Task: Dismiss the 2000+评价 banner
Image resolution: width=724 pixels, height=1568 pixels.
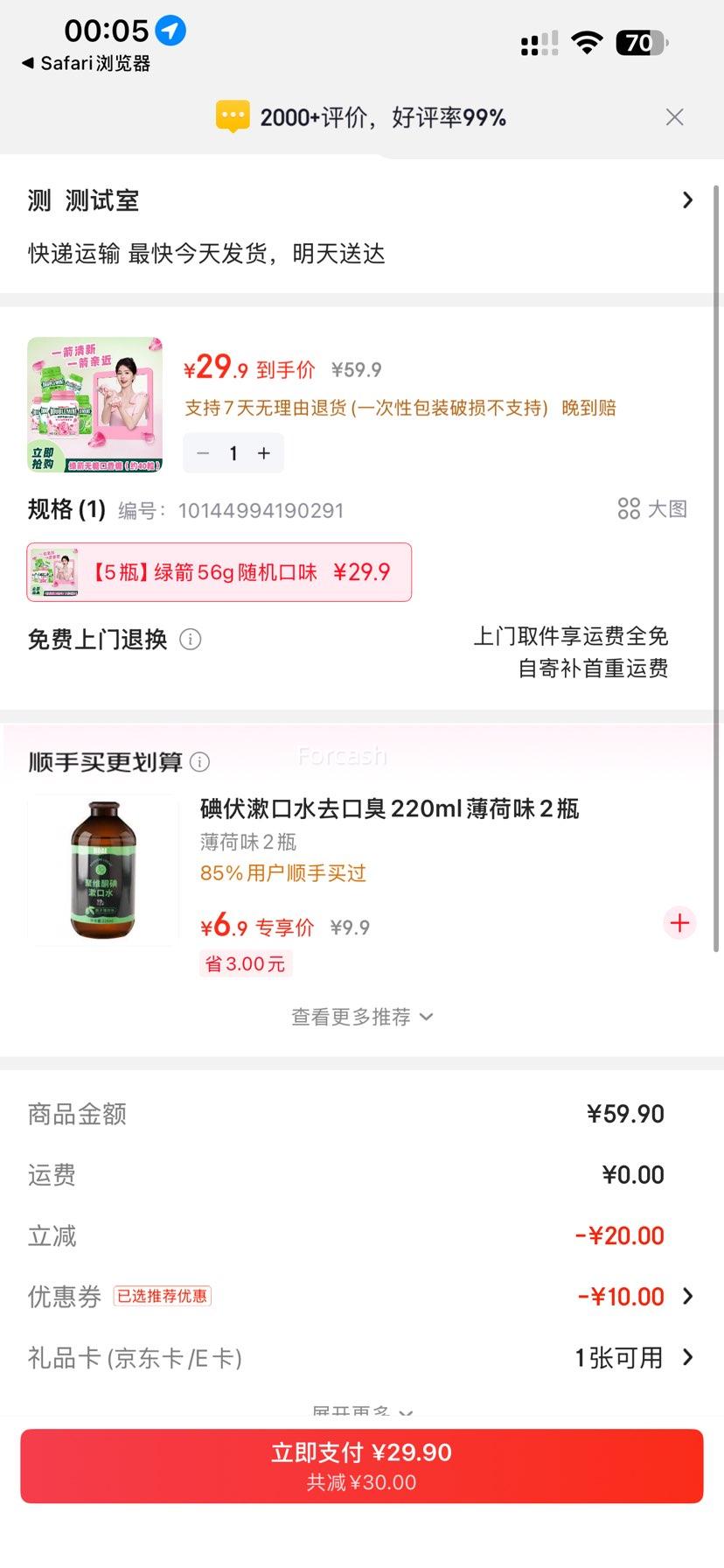Action: pos(674,116)
